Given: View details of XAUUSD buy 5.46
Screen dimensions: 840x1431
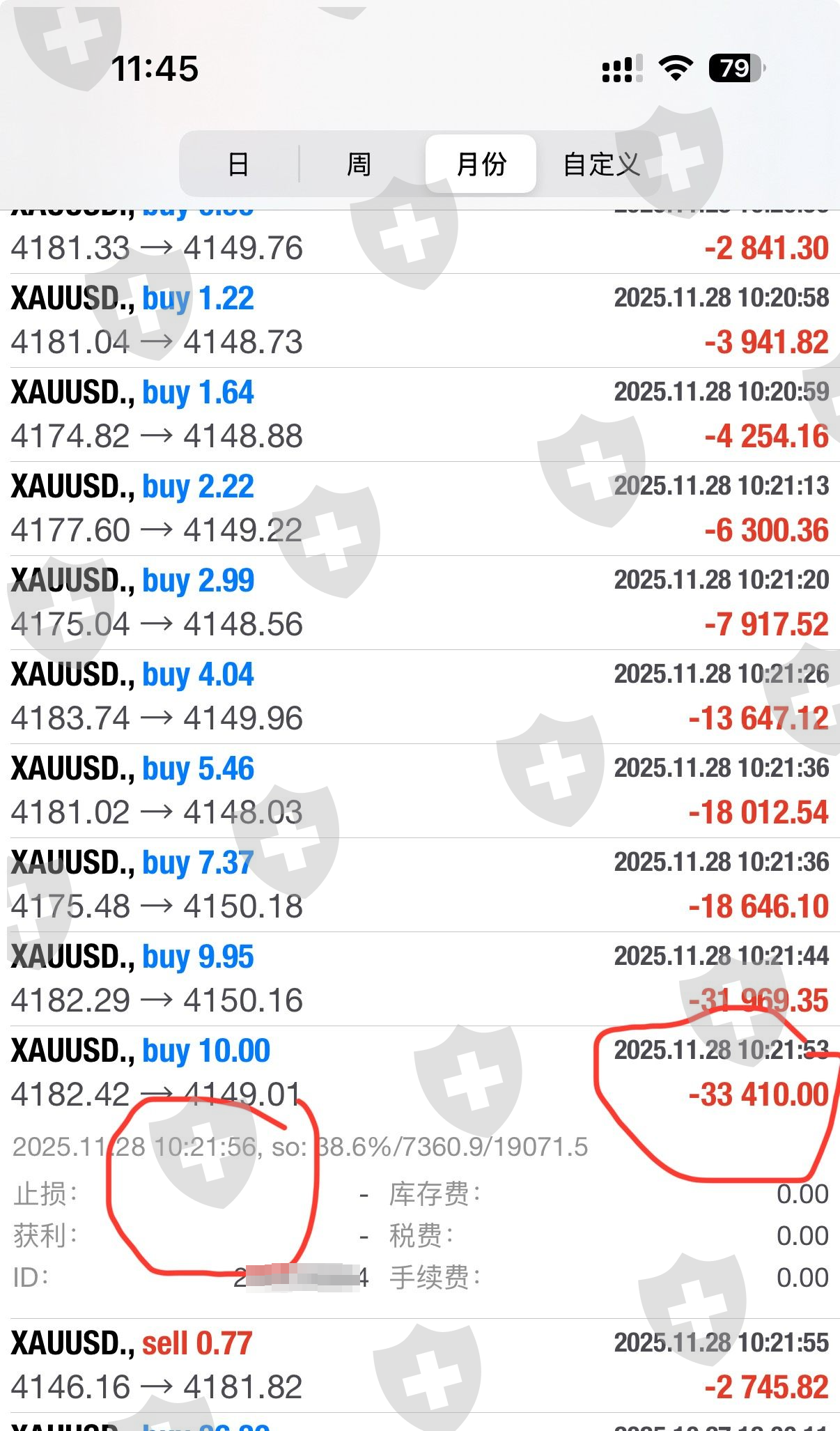Looking at the screenshot, I should point(419,791).
